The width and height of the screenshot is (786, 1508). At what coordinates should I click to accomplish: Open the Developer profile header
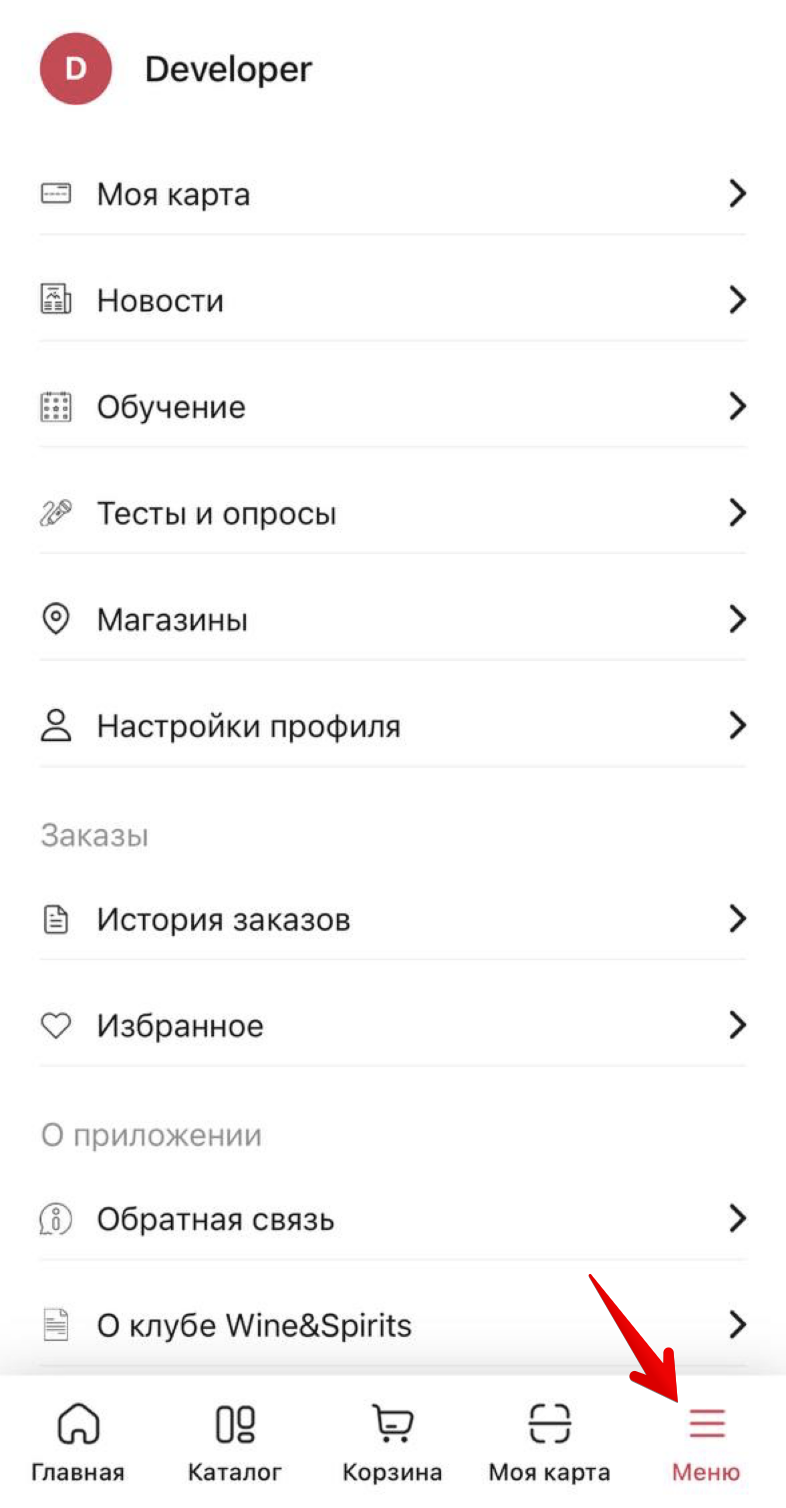(x=176, y=69)
